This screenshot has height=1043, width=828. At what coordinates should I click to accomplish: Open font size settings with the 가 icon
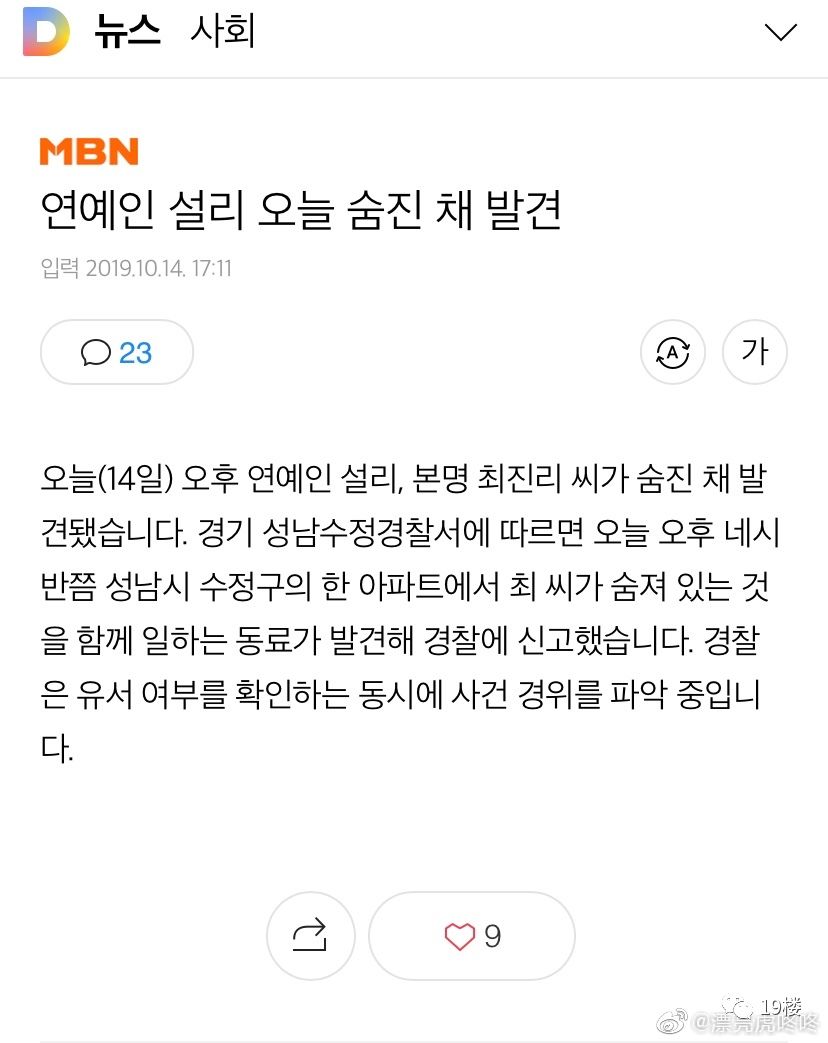pos(755,352)
